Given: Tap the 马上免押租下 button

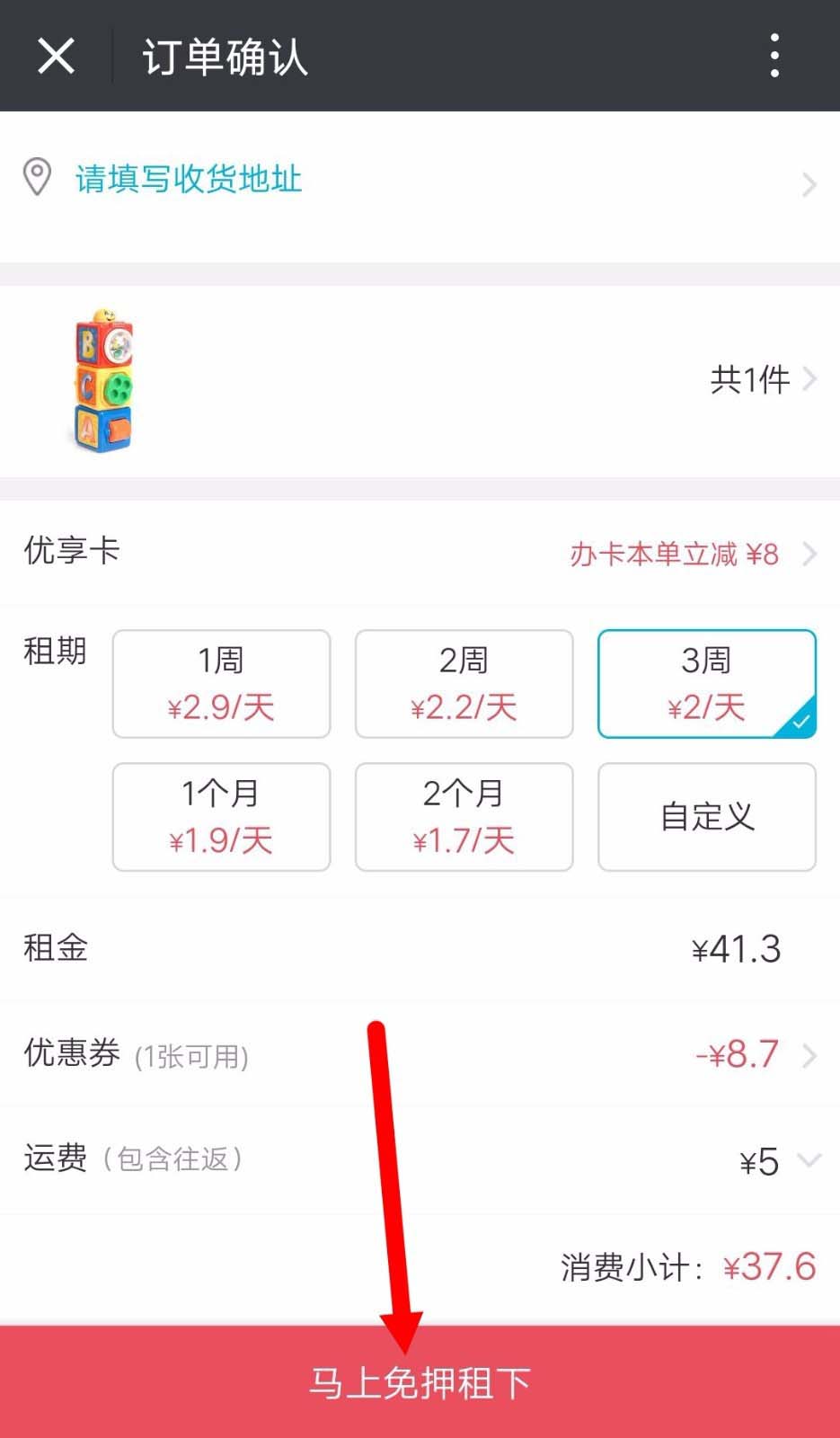Looking at the screenshot, I should (420, 1382).
